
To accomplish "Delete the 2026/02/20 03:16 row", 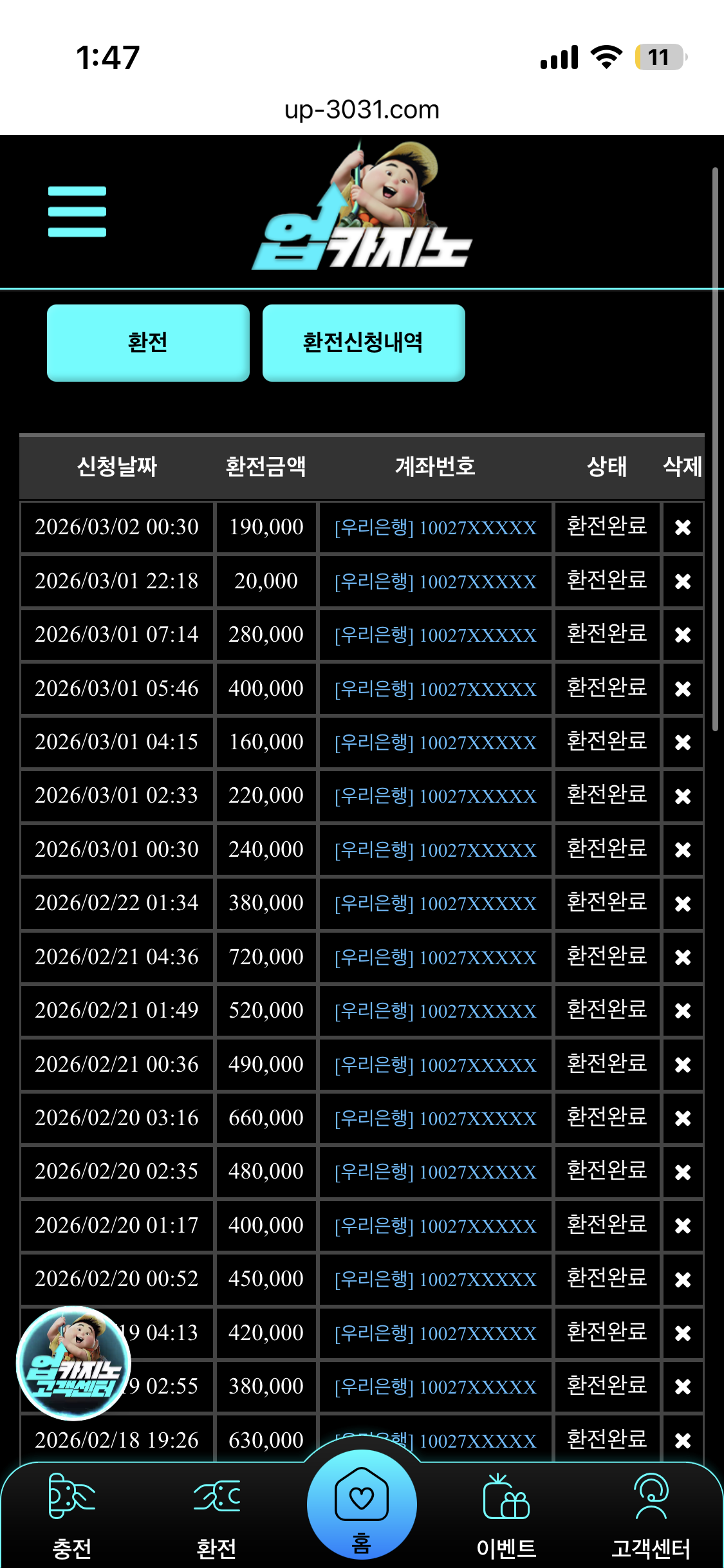I will (x=682, y=1118).
